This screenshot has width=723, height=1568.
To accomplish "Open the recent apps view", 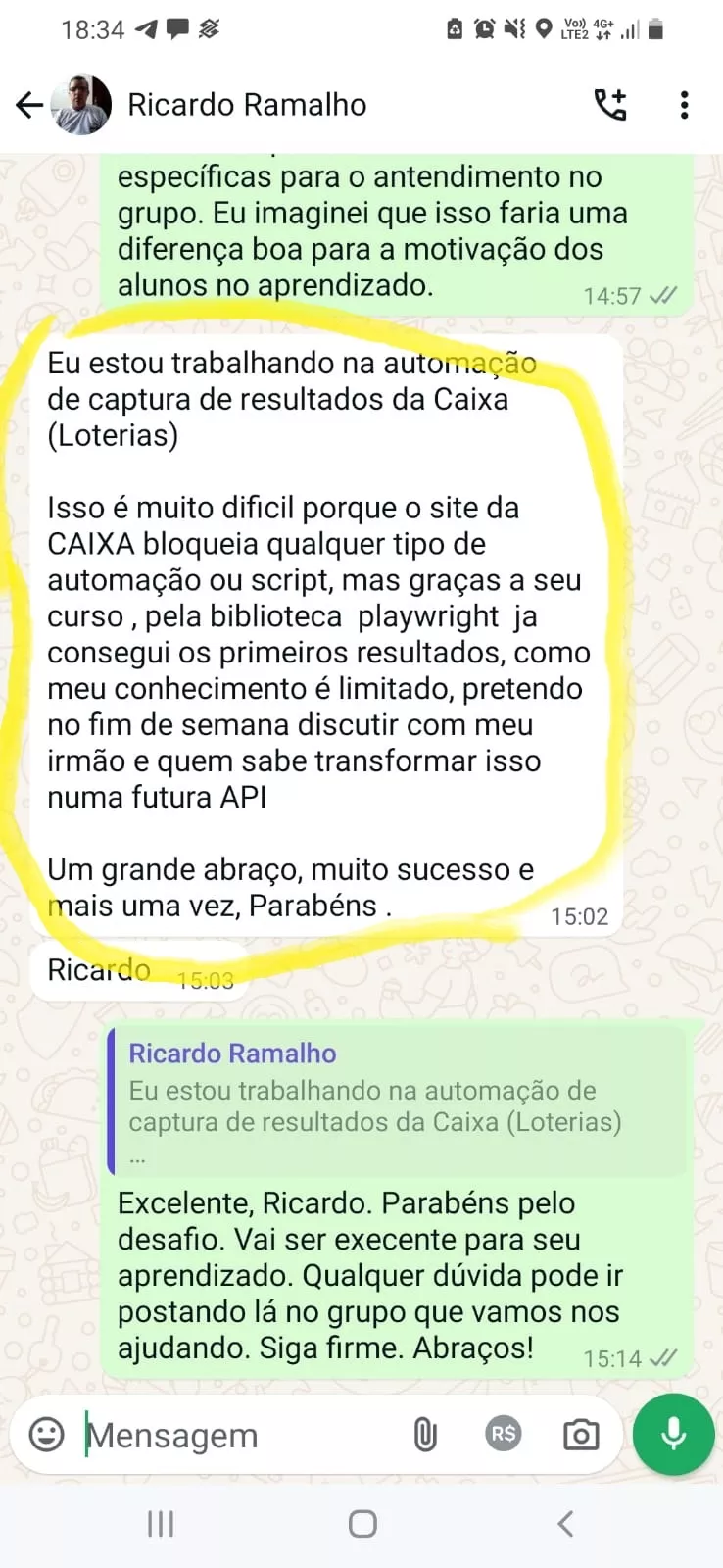I will point(161,1524).
